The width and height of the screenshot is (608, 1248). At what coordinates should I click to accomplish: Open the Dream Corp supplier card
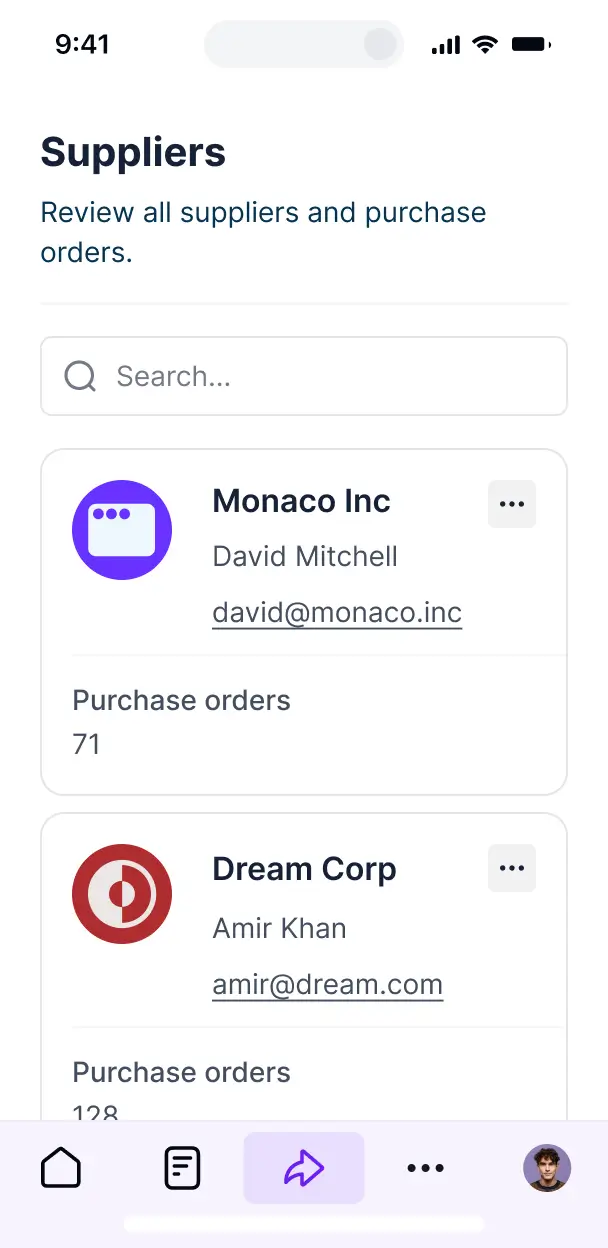click(x=304, y=869)
